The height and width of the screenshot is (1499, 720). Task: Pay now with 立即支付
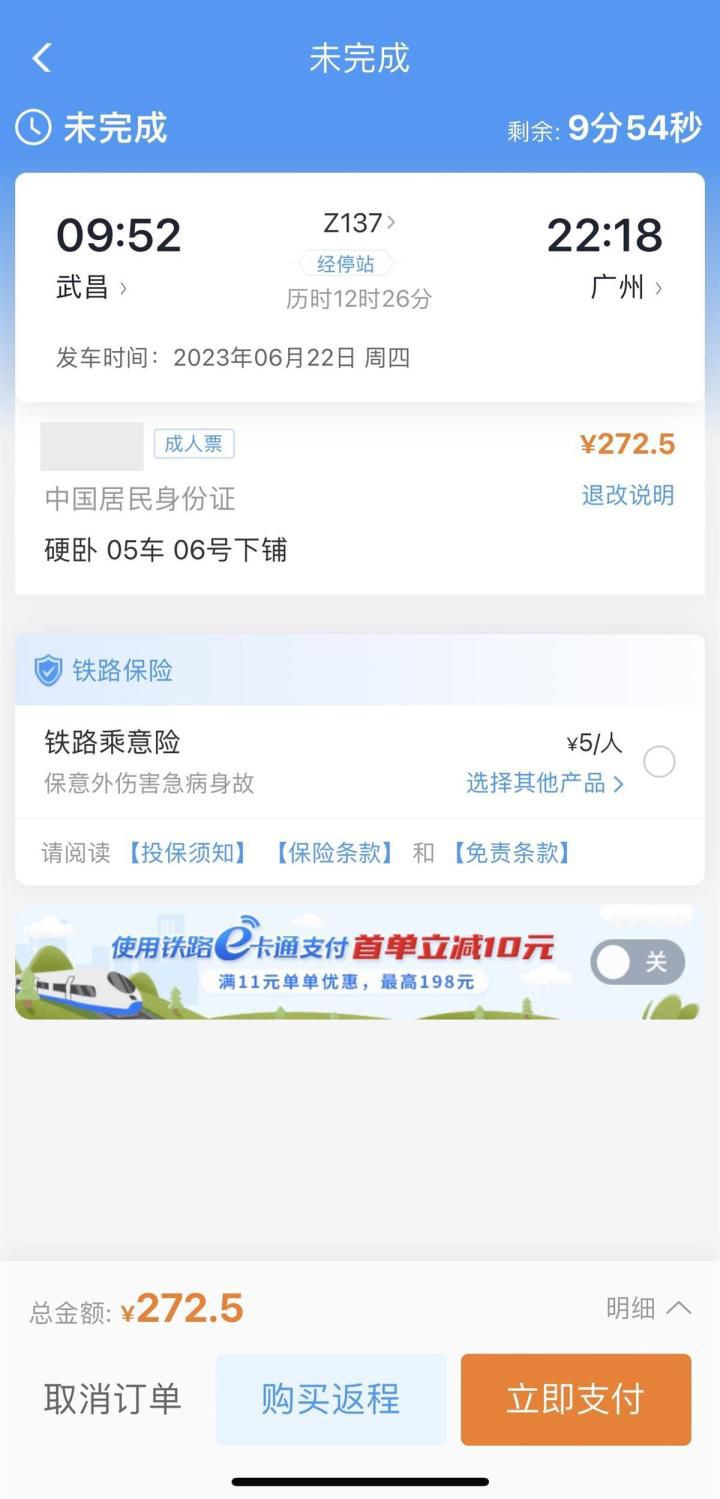pyautogui.click(x=575, y=1399)
